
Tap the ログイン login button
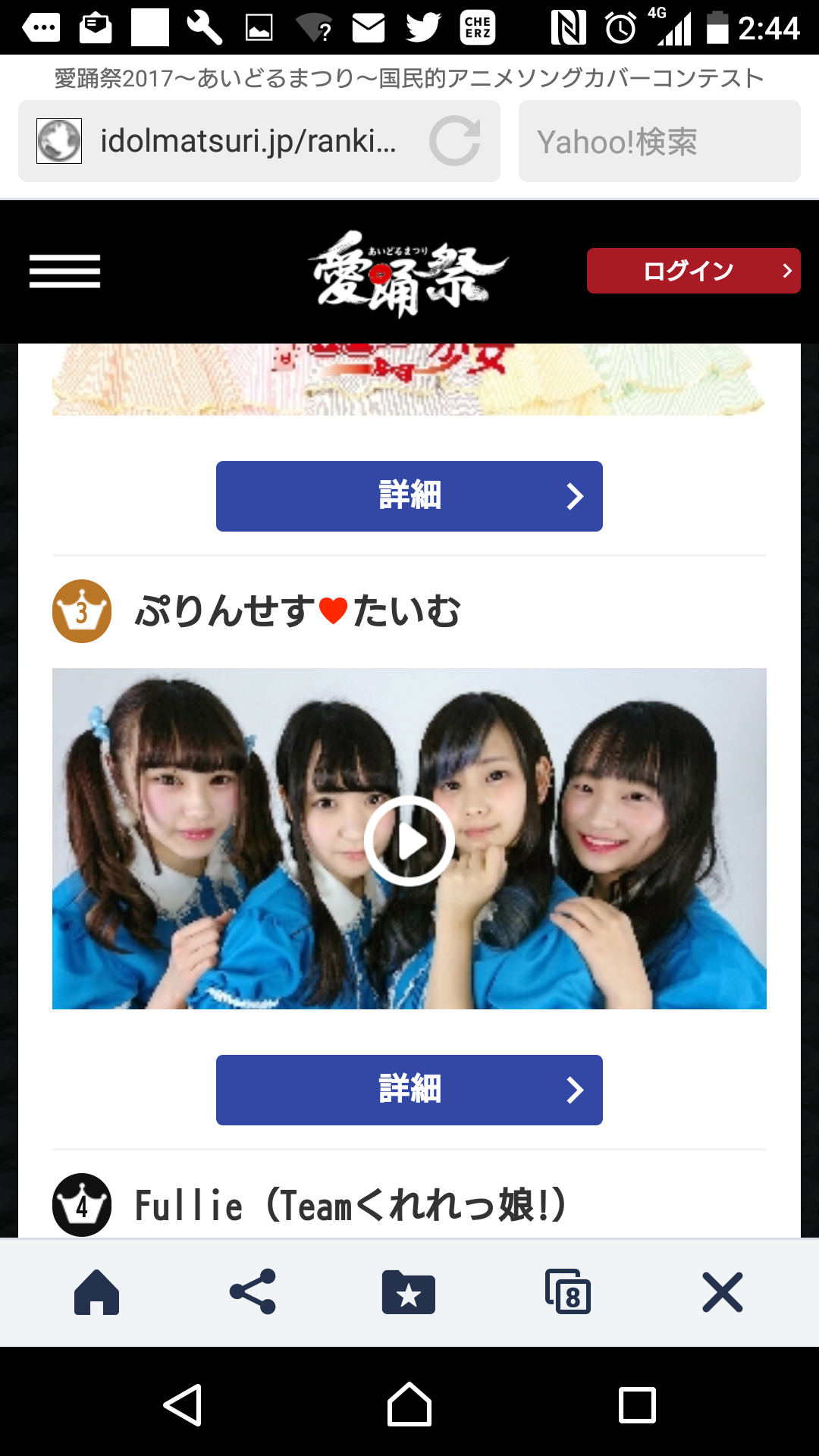693,271
